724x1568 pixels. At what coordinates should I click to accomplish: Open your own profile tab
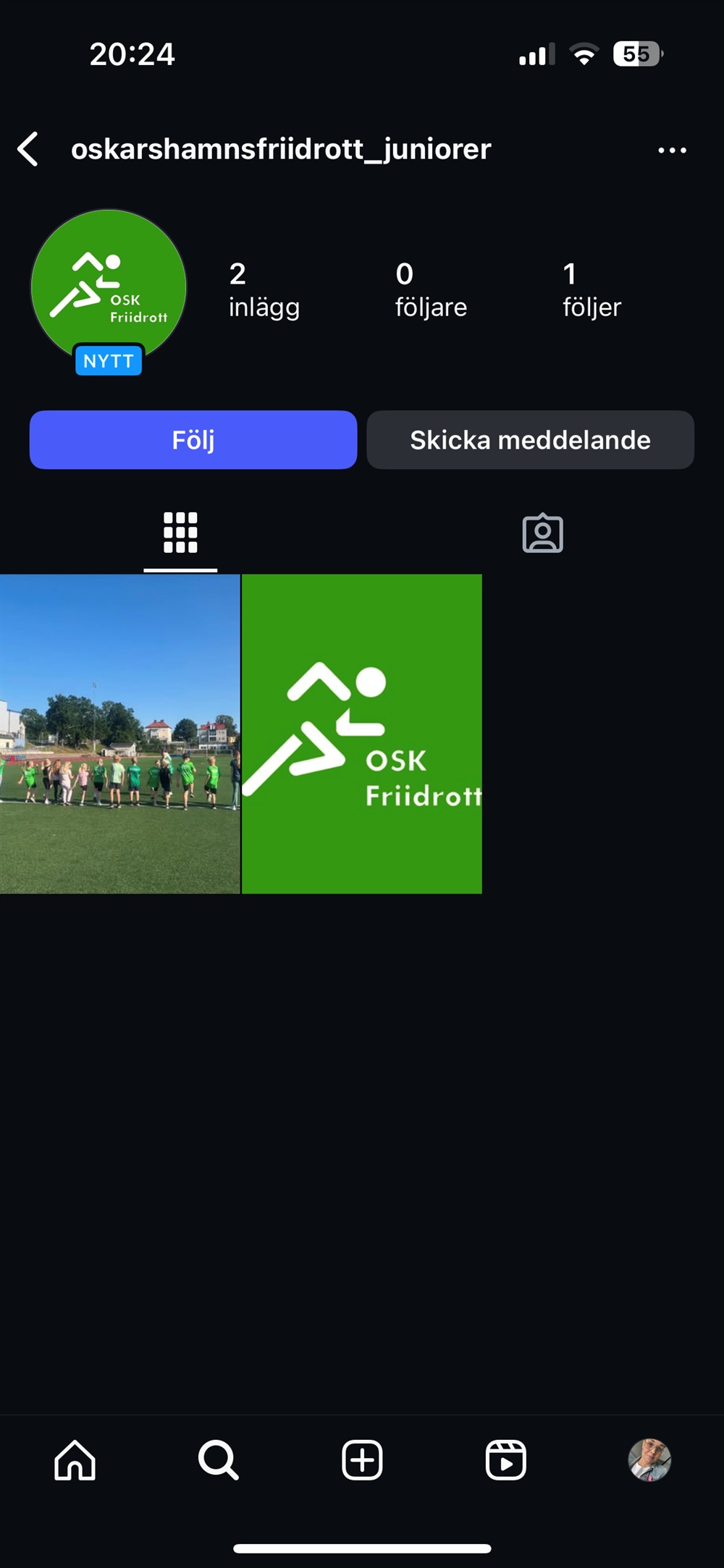(x=649, y=1459)
